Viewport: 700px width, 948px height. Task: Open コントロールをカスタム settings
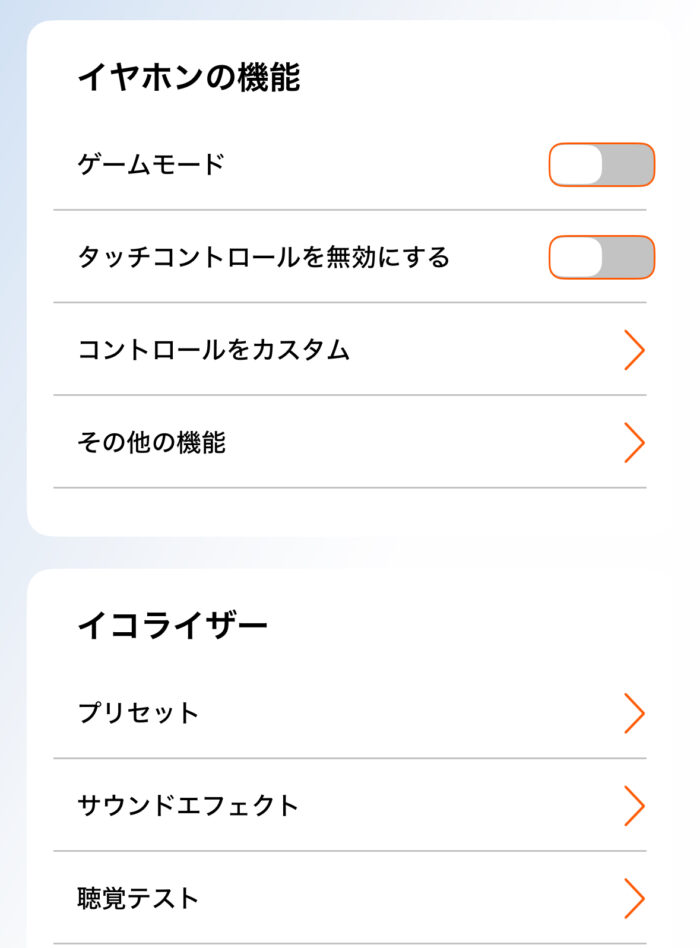coord(350,350)
